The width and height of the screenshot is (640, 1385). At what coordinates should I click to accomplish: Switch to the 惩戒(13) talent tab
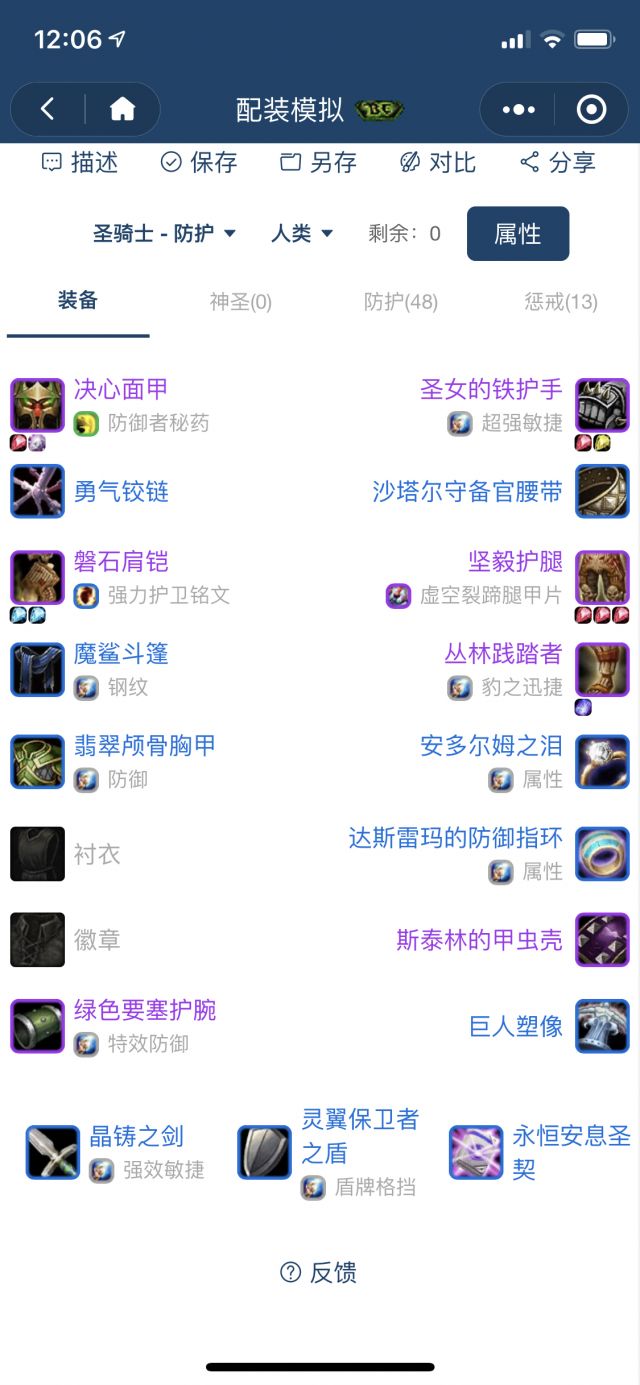click(561, 301)
